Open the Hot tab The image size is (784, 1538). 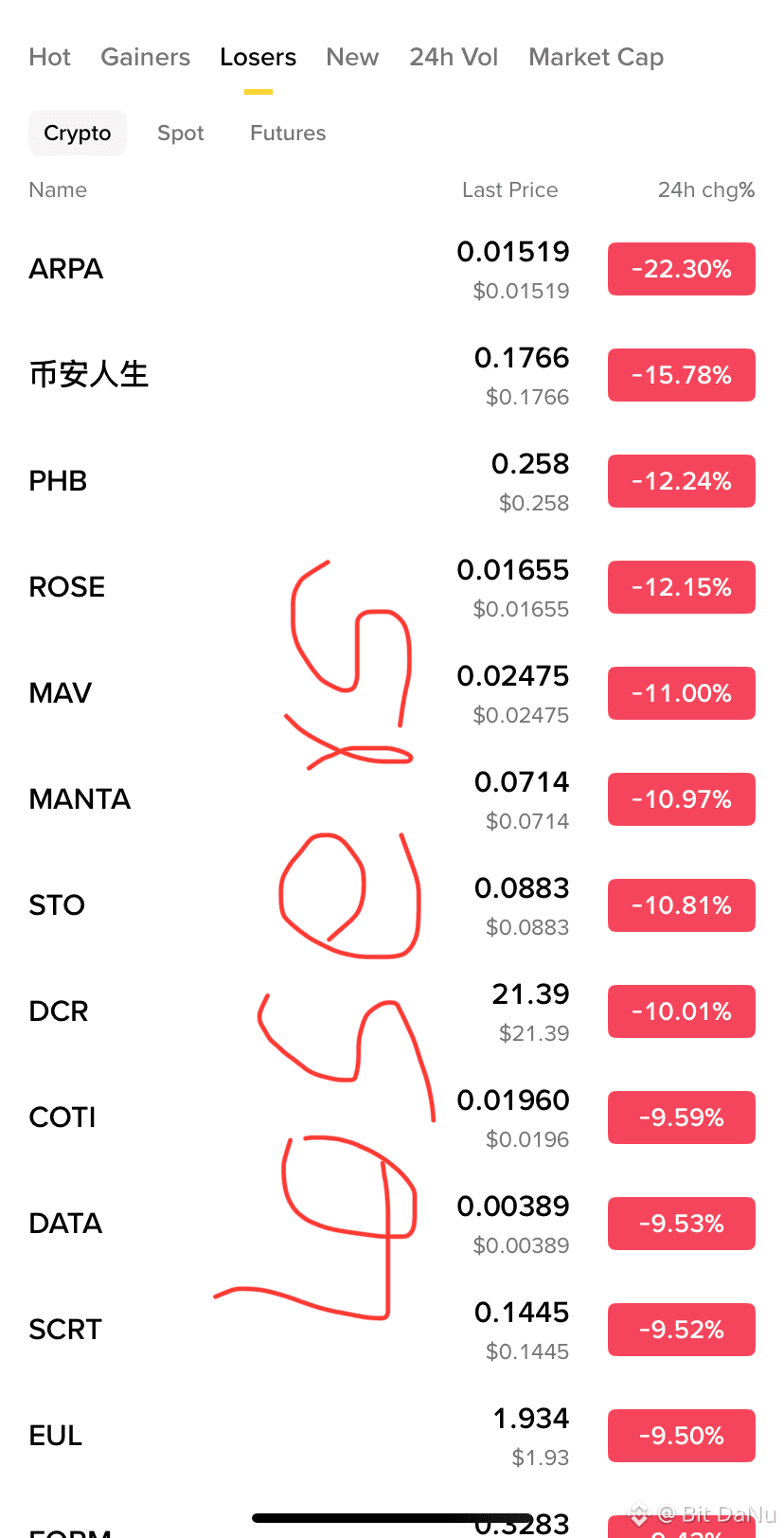click(49, 57)
